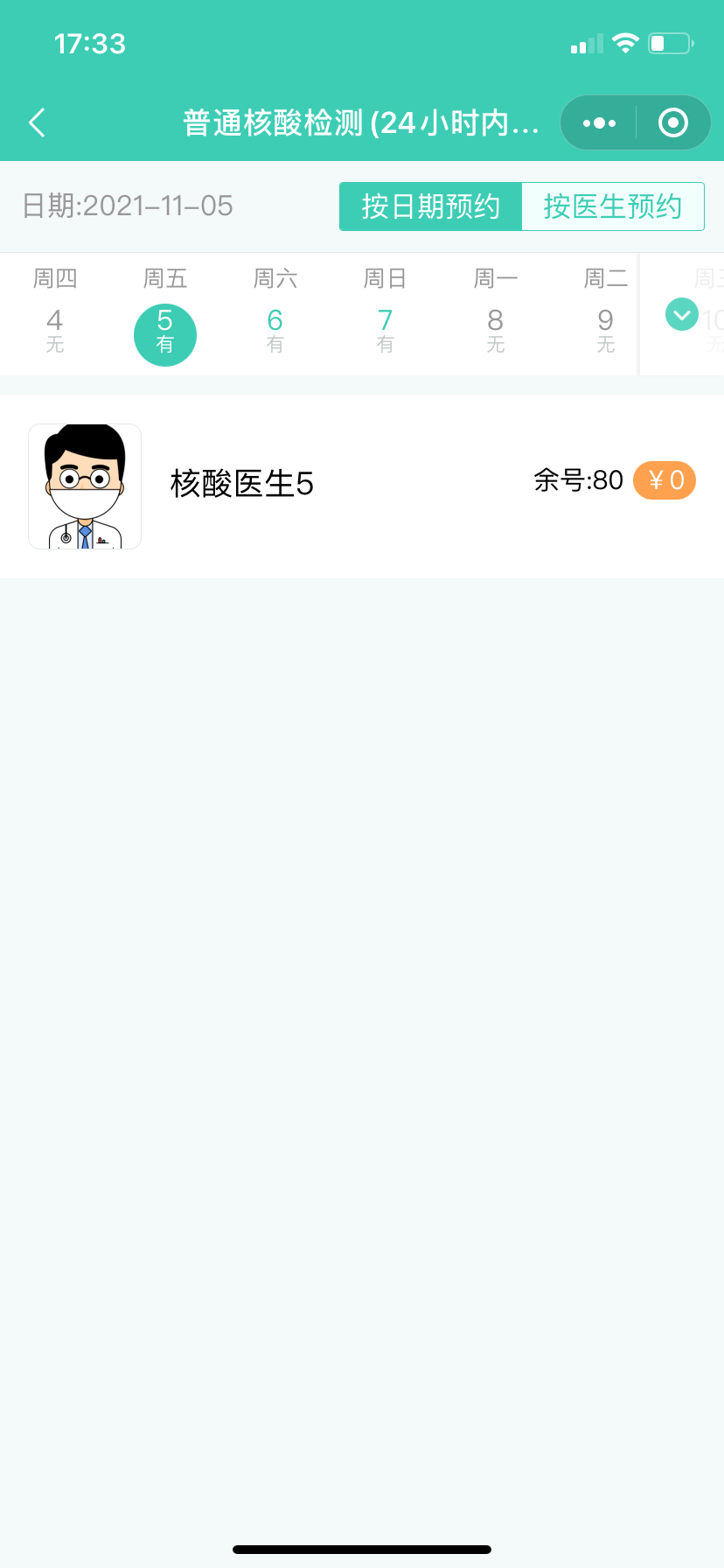724x1568 pixels.
Task: Open the mini program more options menu
Action: pyautogui.click(x=599, y=123)
